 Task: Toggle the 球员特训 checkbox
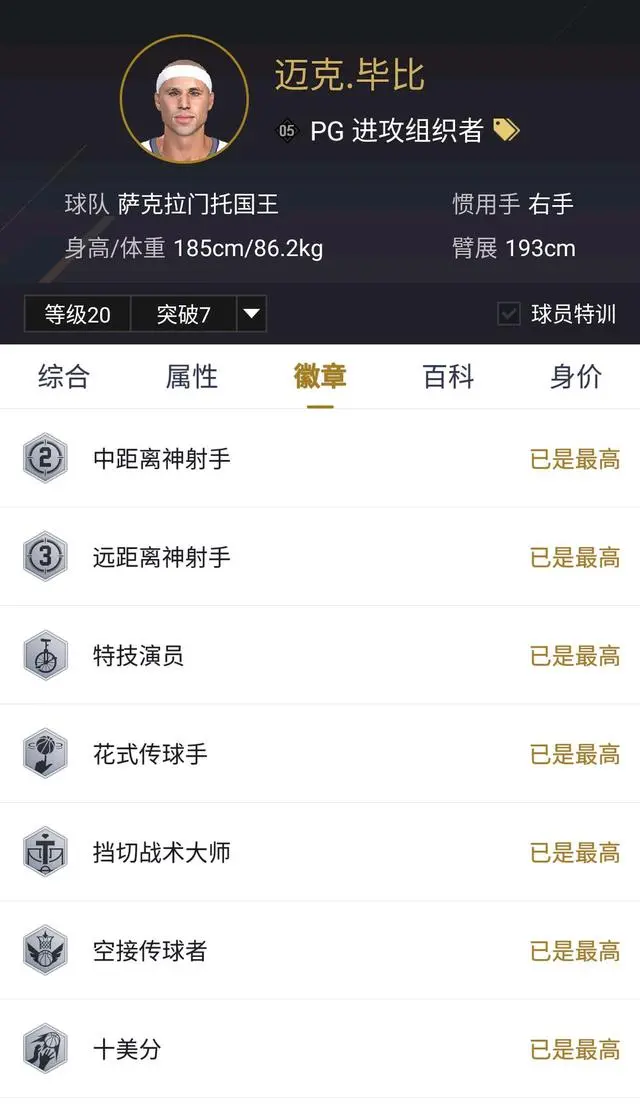coord(509,314)
